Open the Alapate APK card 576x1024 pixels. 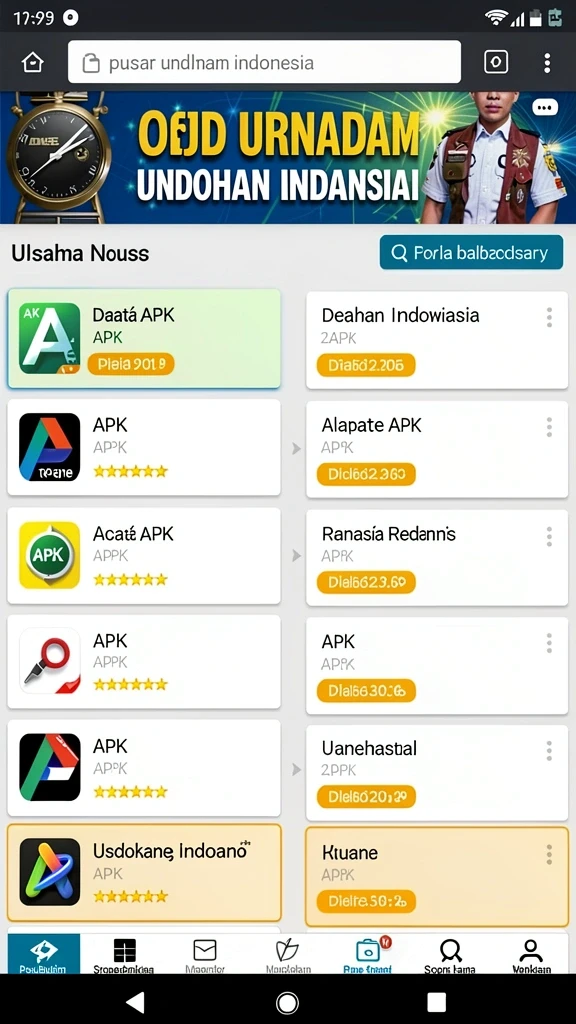(x=437, y=449)
